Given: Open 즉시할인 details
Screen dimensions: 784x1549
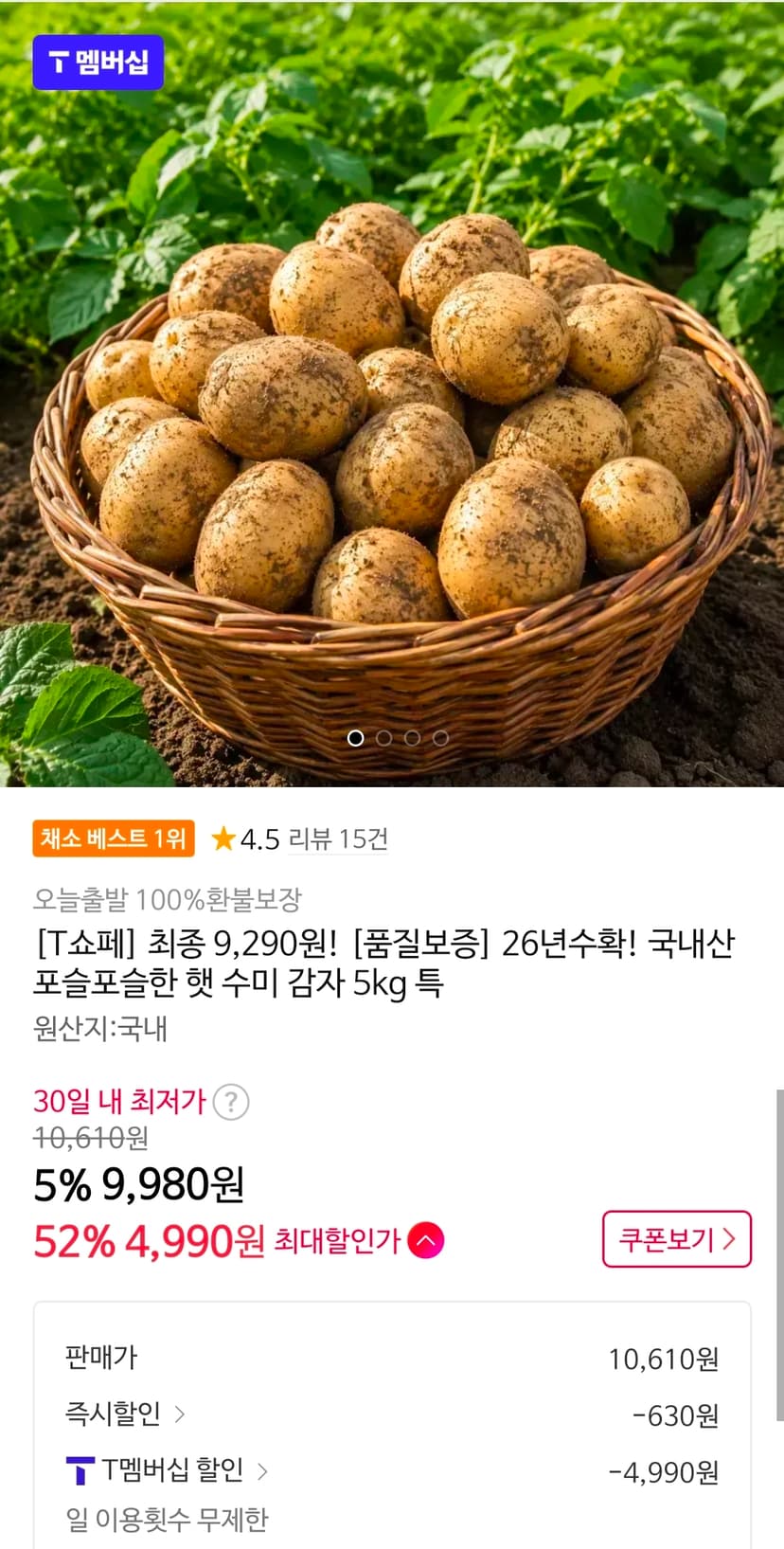Looking at the screenshot, I should click(125, 1414).
